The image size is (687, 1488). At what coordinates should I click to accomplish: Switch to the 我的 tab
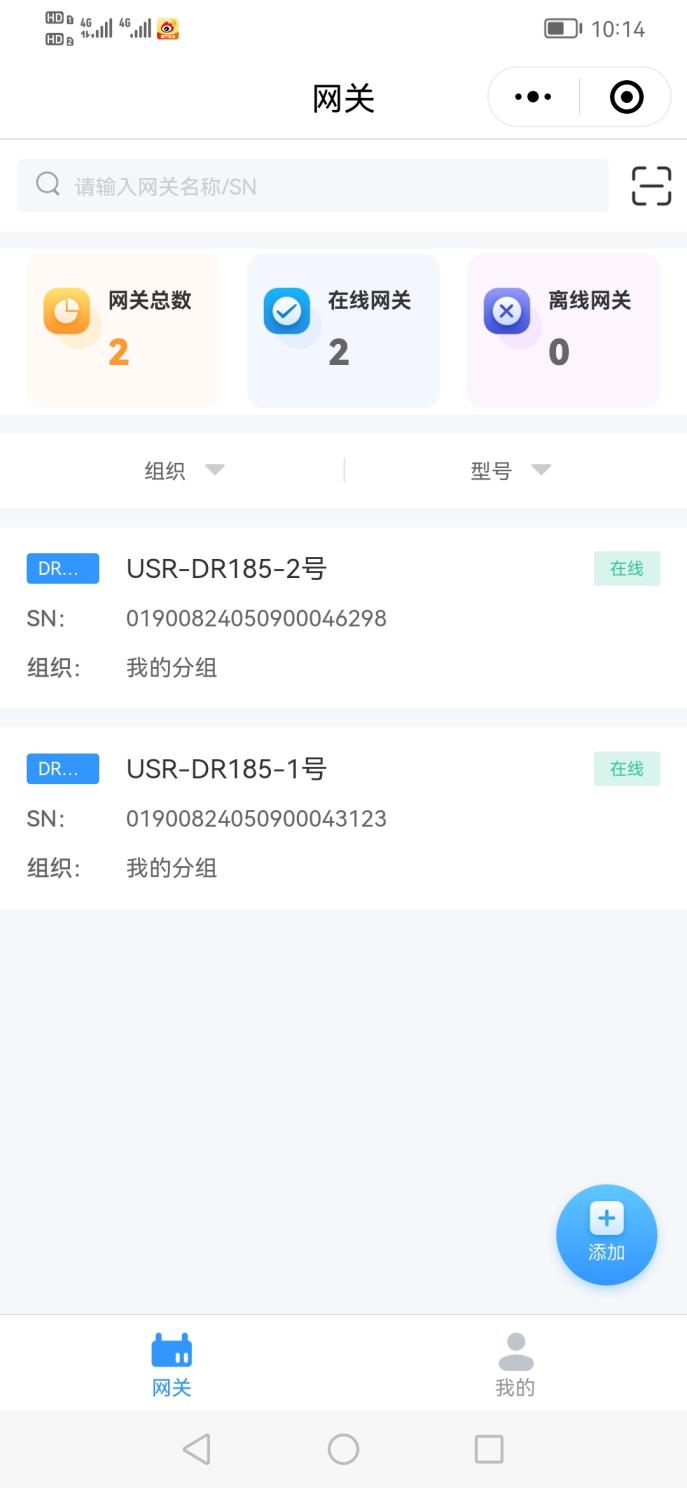click(515, 1364)
